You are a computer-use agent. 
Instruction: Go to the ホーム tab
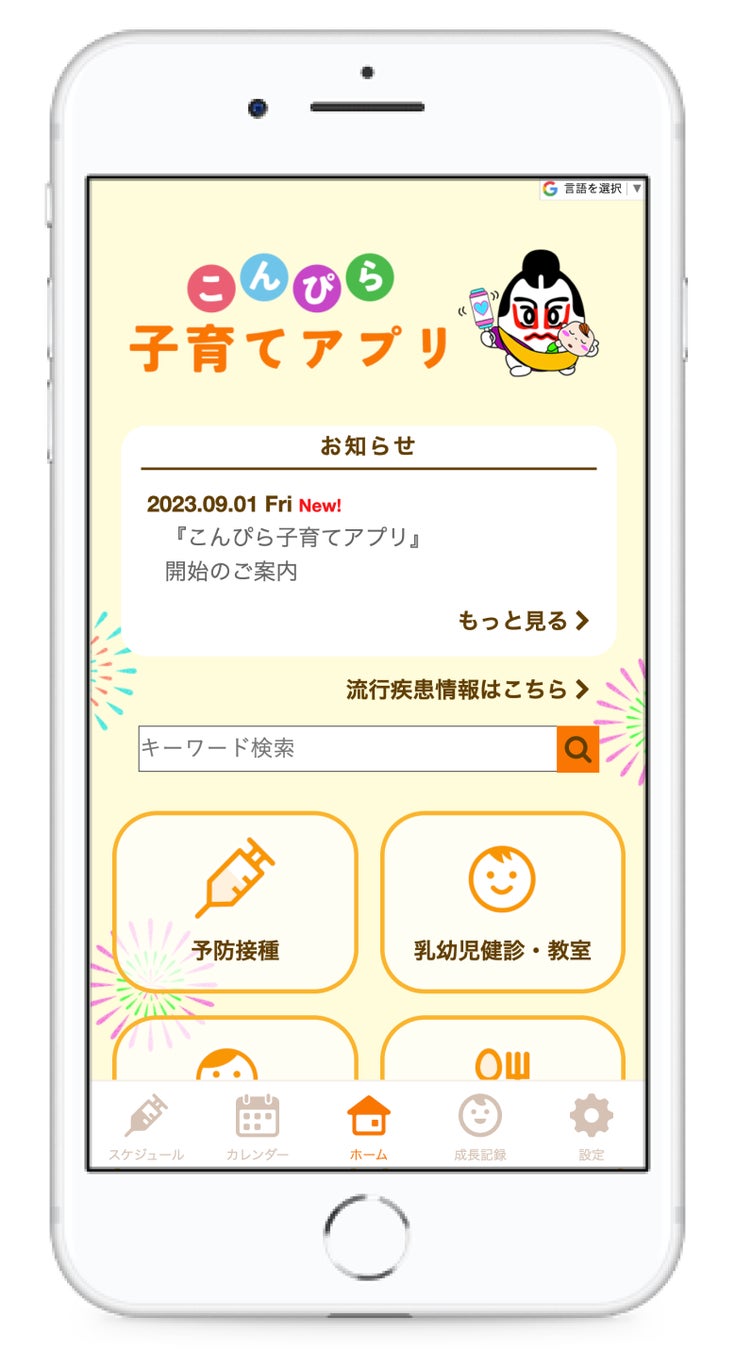368,1127
